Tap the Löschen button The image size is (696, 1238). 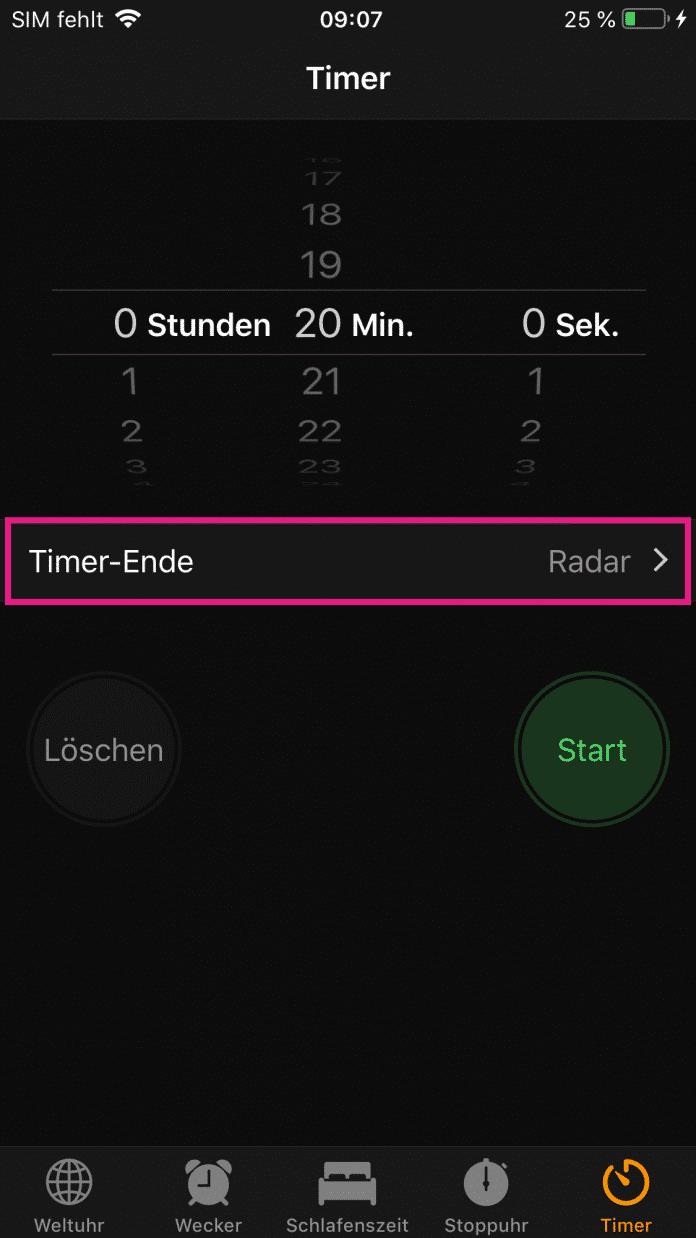(x=103, y=750)
